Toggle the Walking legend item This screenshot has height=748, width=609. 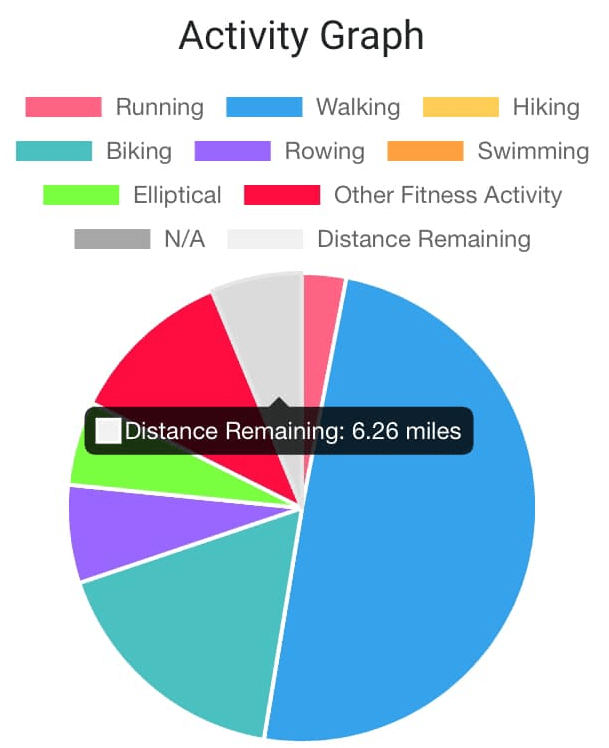[313, 107]
